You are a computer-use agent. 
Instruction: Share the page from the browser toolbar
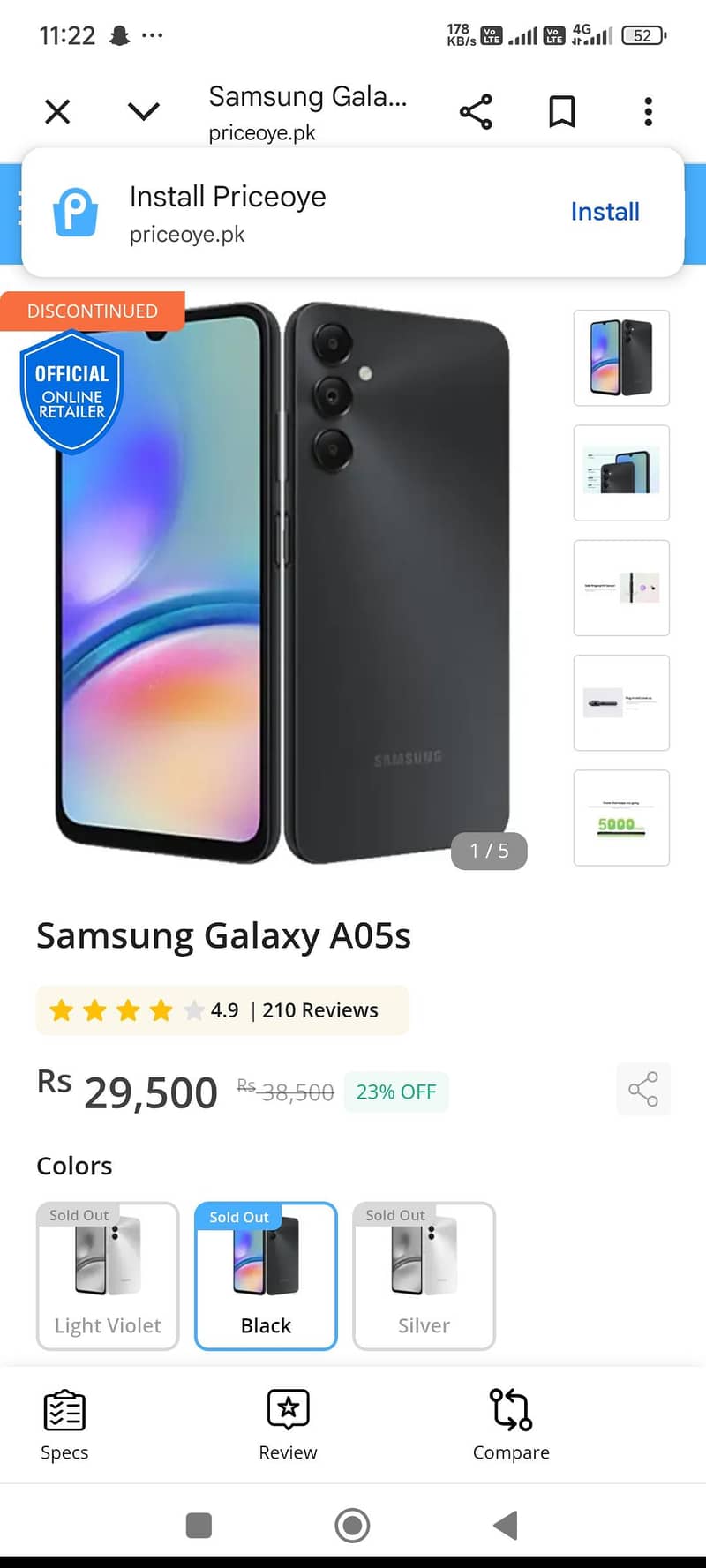click(476, 112)
